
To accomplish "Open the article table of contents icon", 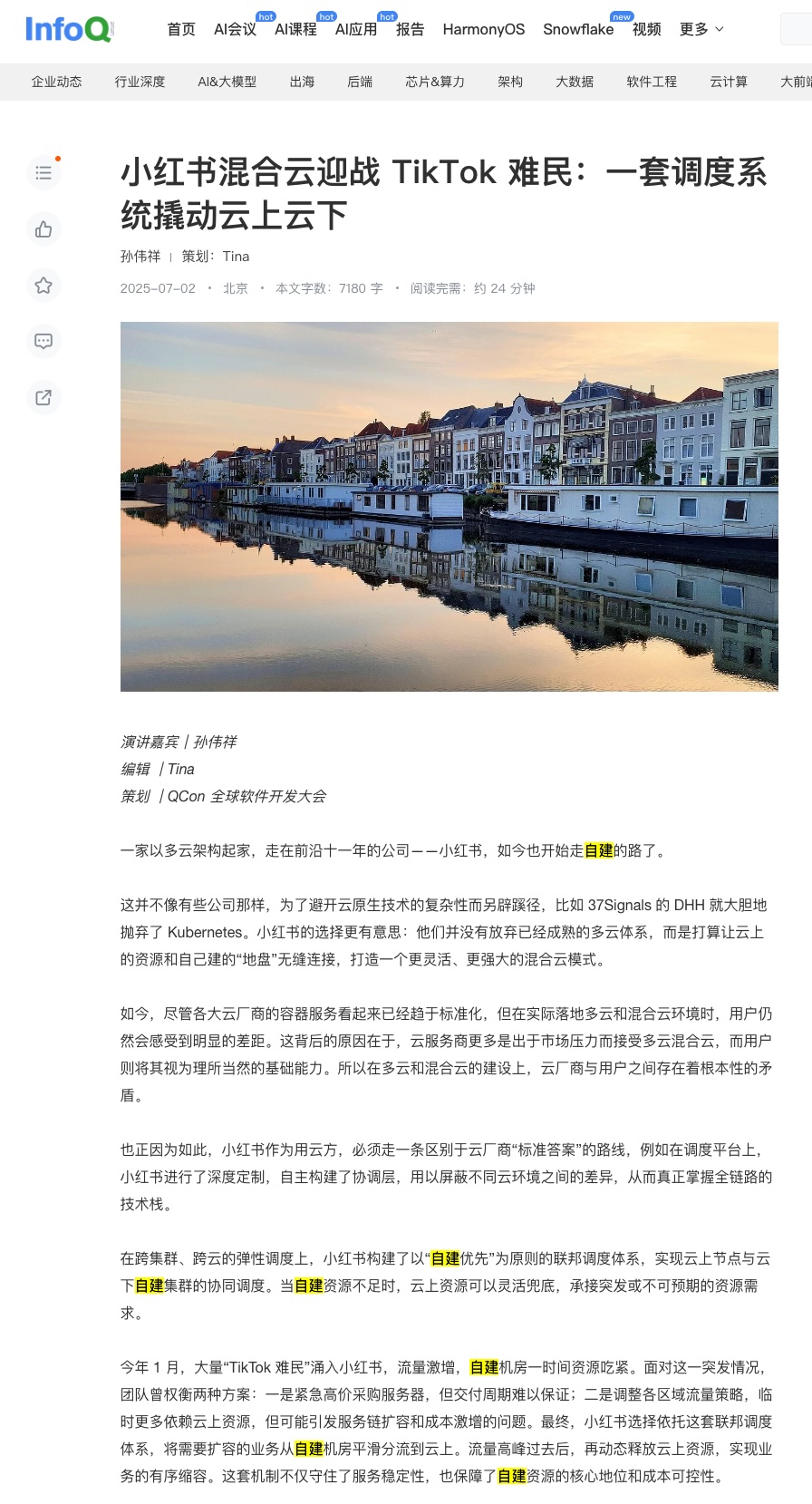I will (x=43, y=172).
